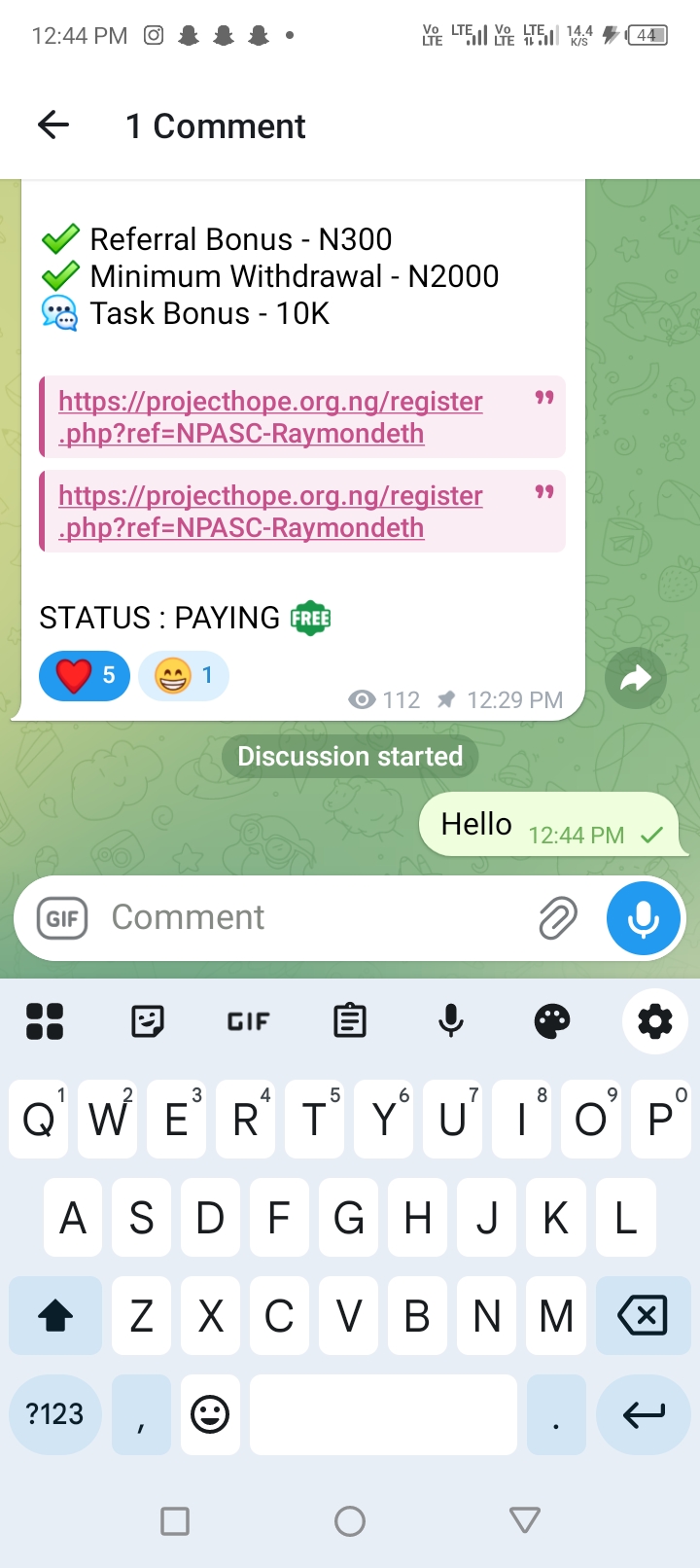Open keyboard settings gear
Image resolution: width=700 pixels, height=1568 pixels.
tap(654, 1021)
